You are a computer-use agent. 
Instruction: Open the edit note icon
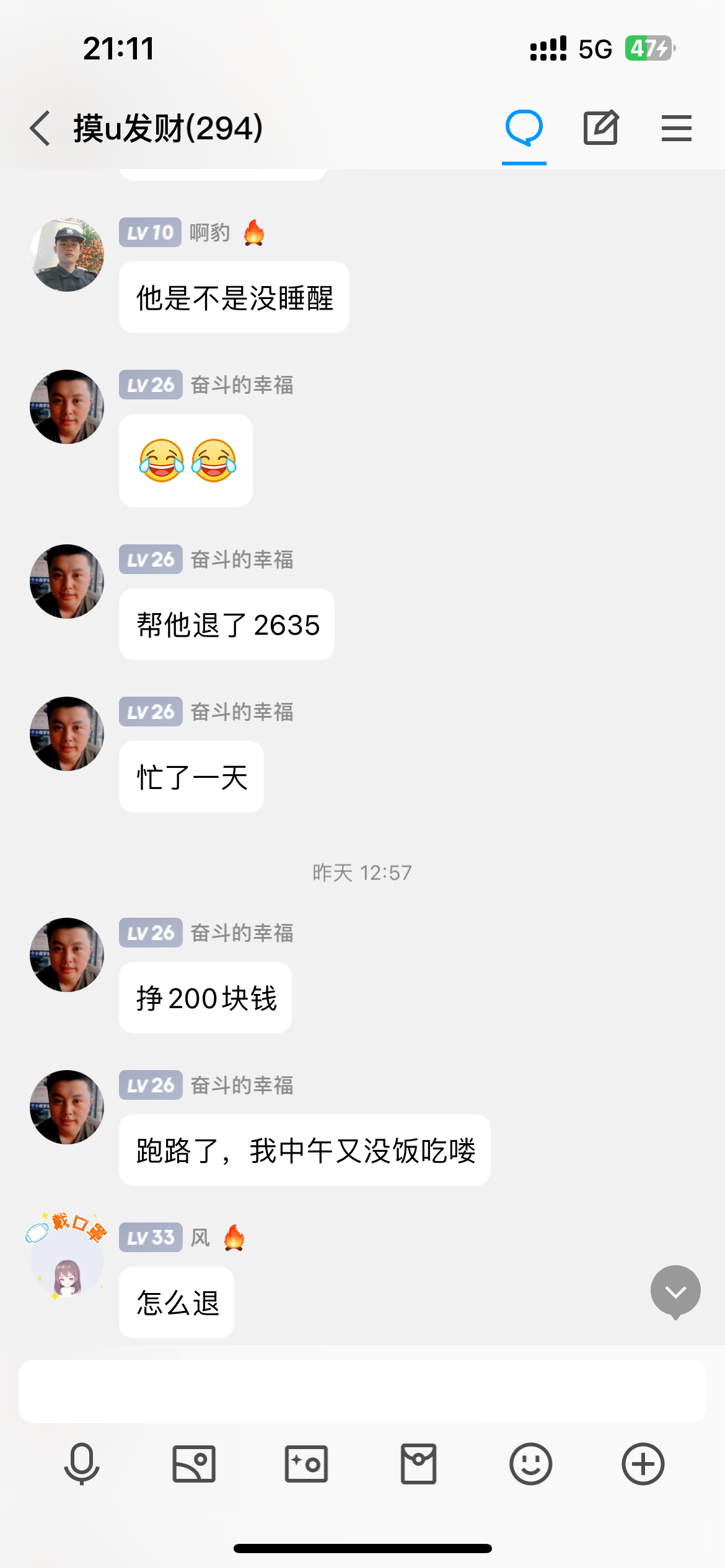click(x=600, y=128)
